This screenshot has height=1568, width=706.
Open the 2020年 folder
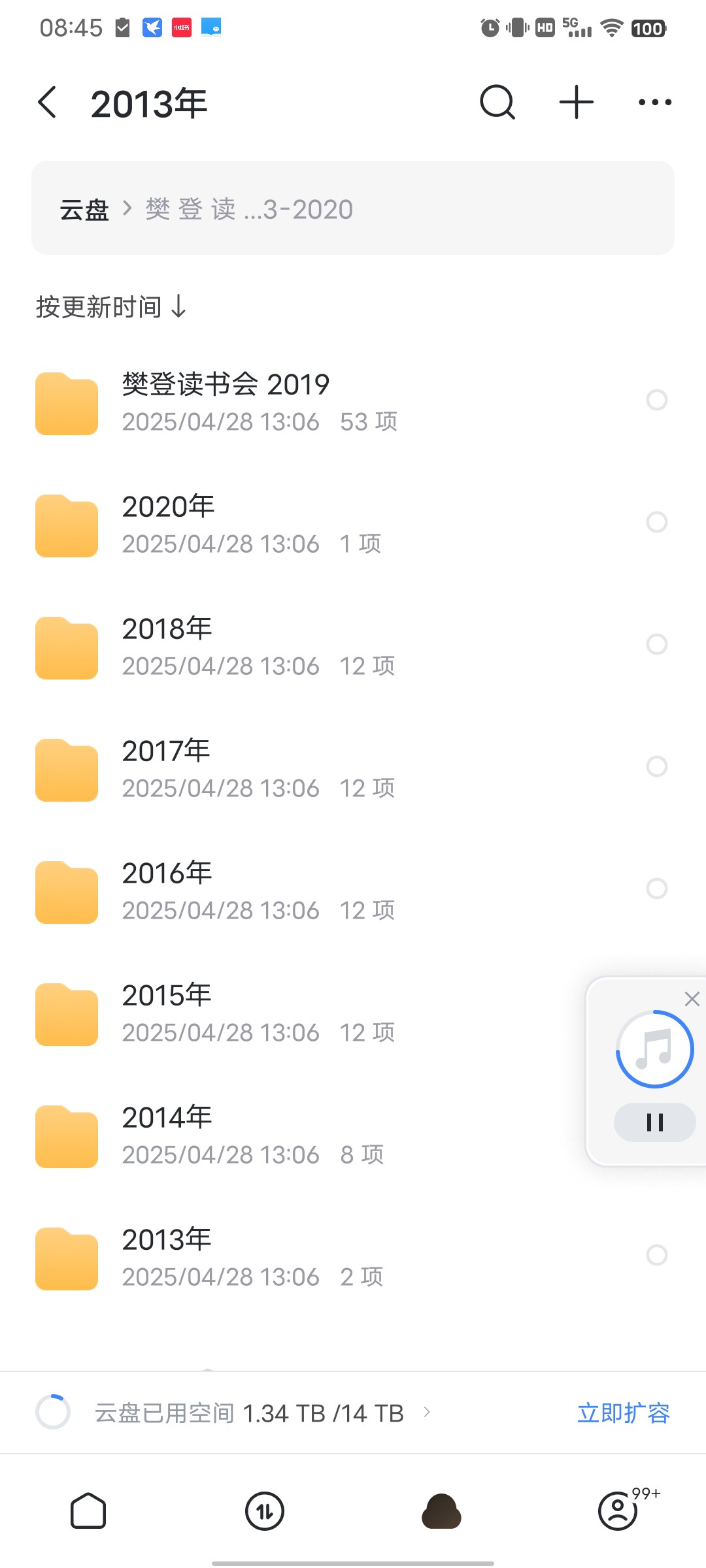coord(353,523)
